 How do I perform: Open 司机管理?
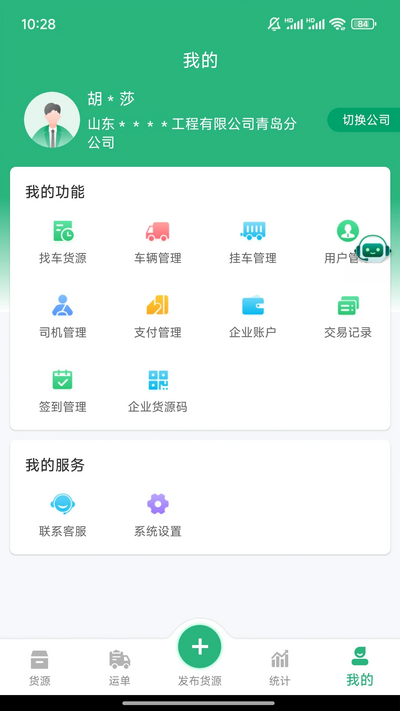point(63,317)
